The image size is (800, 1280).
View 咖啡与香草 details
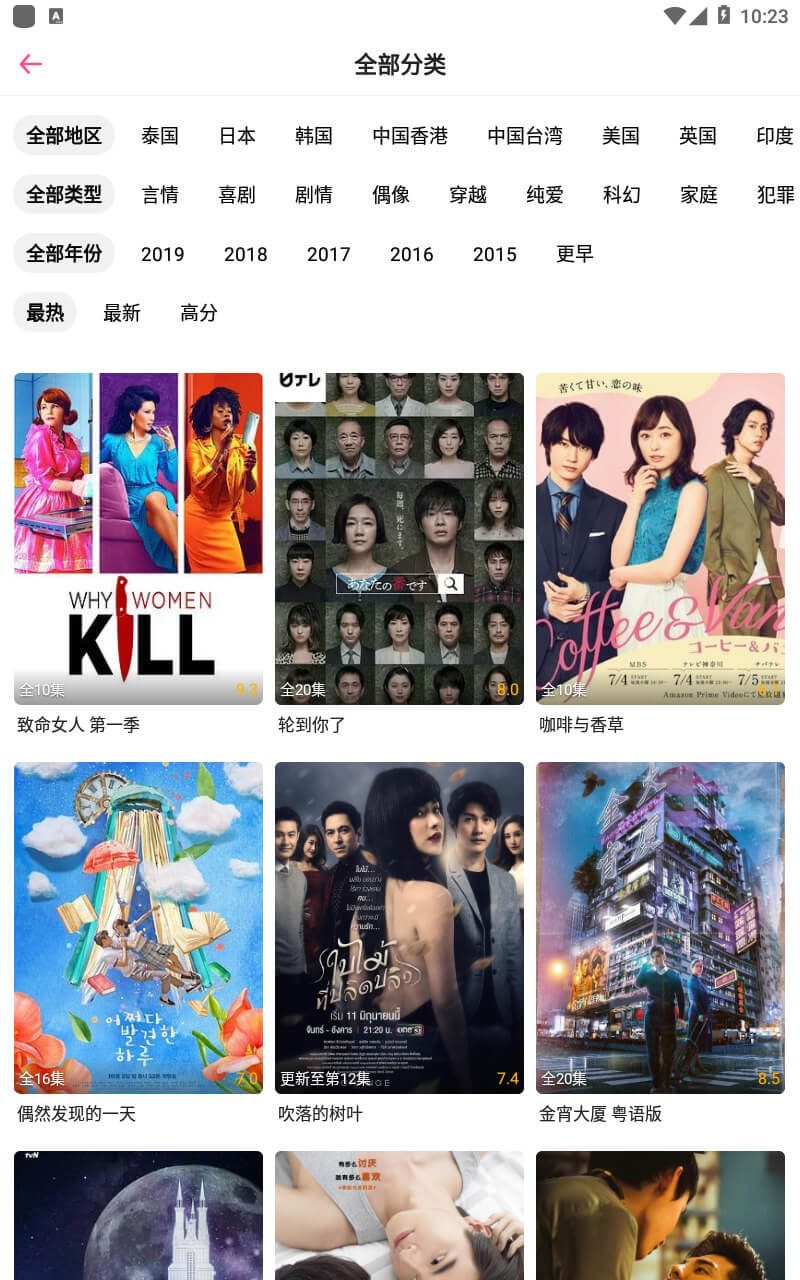click(660, 539)
